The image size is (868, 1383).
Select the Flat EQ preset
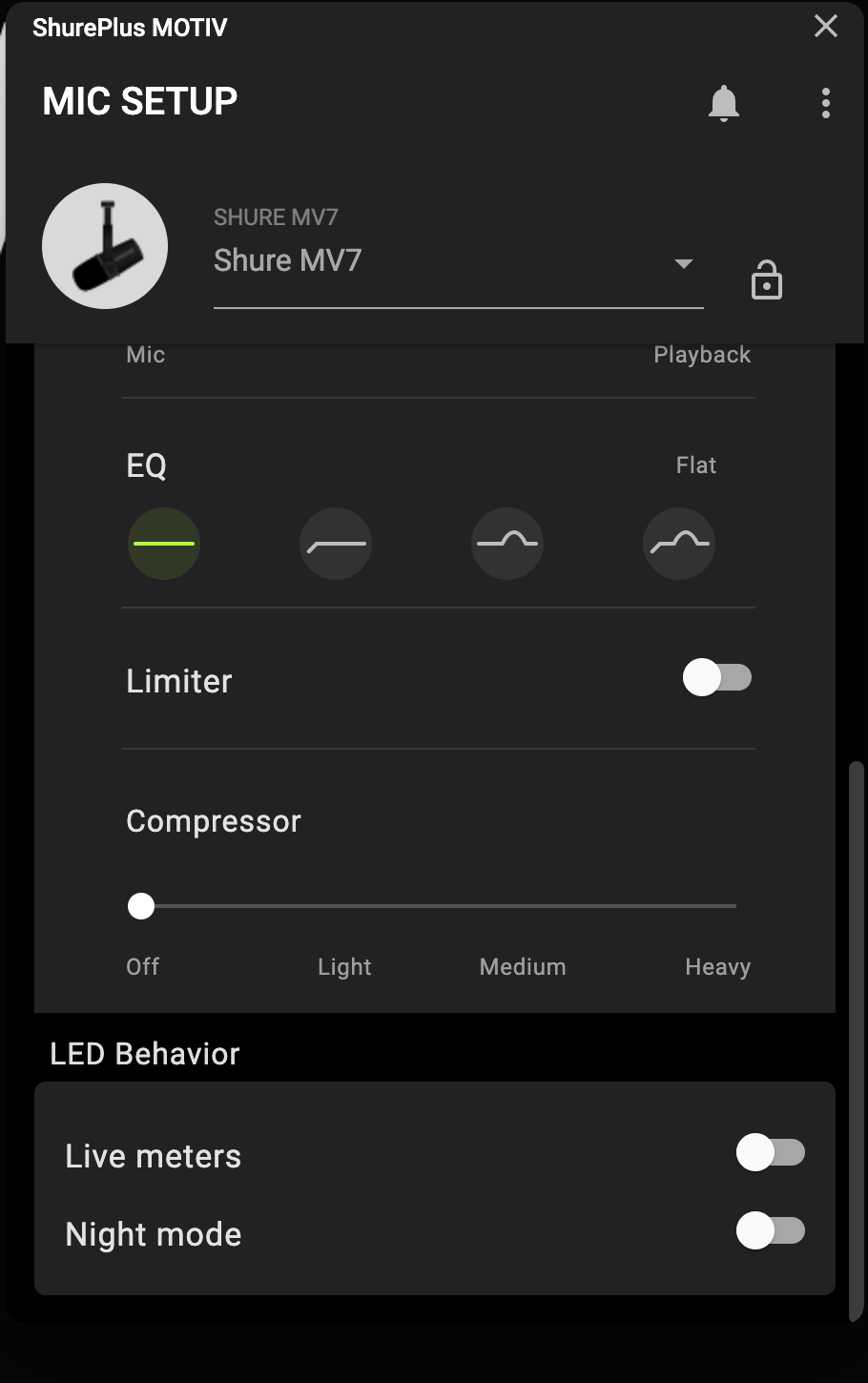pyautogui.click(x=164, y=544)
